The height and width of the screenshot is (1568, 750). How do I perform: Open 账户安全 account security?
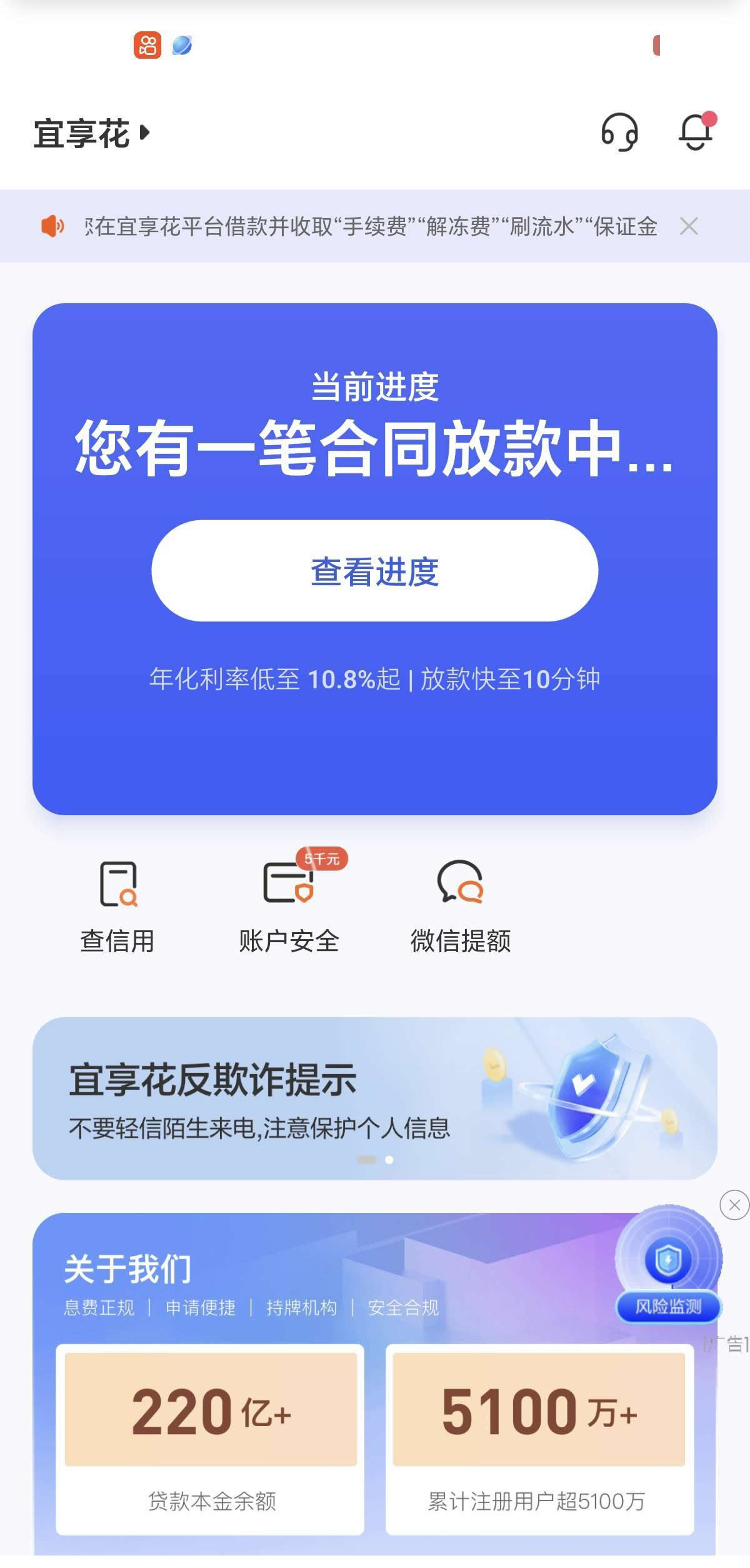[289, 907]
